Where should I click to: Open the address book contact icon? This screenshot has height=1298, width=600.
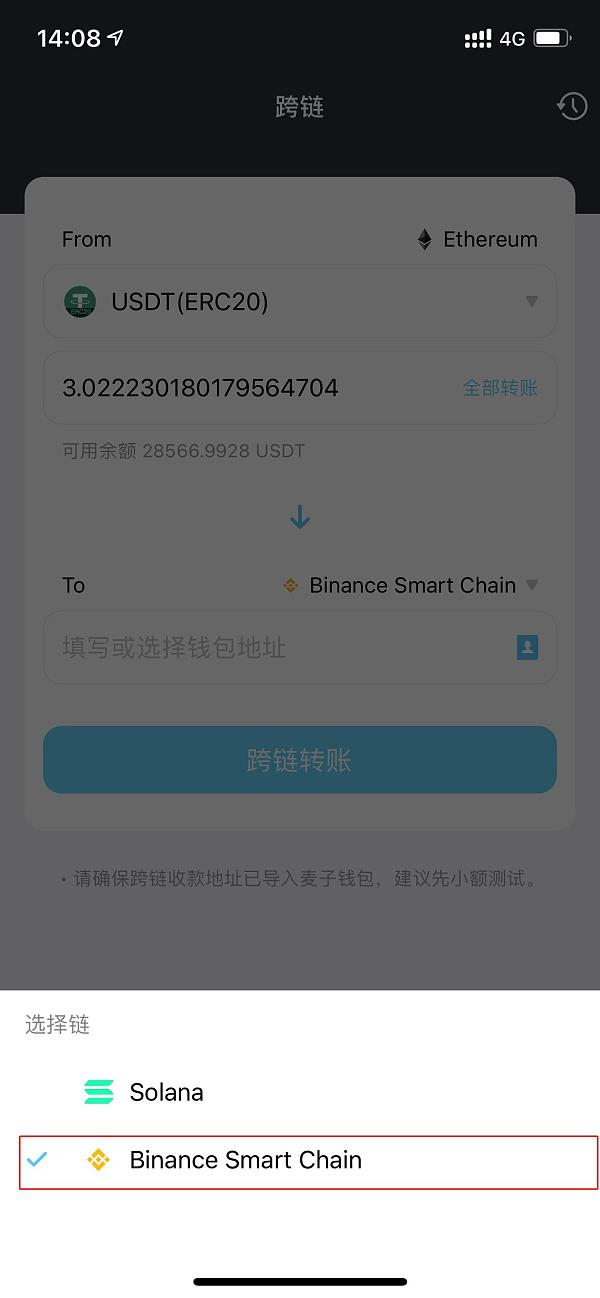coord(527,648)
